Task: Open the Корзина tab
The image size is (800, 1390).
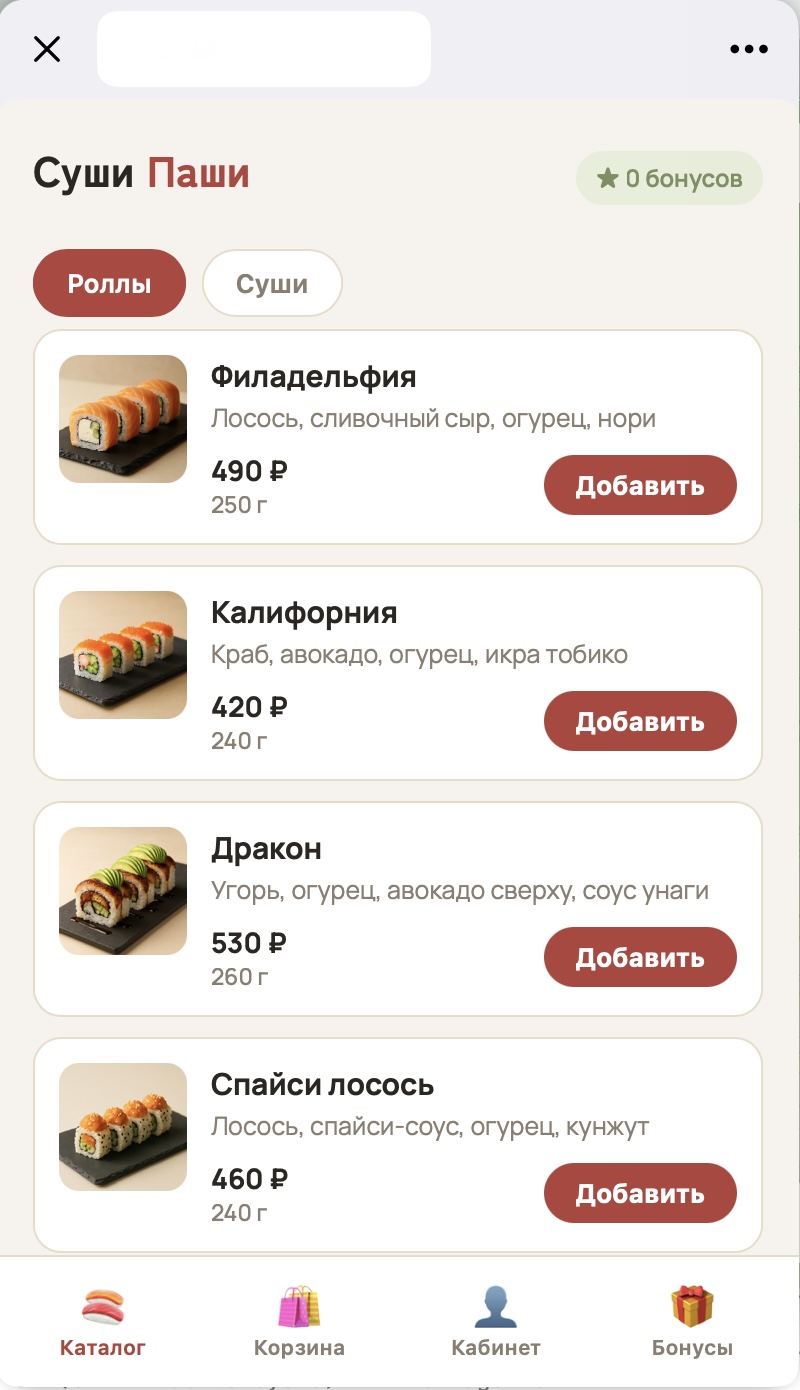Action: coord(299,1322)
